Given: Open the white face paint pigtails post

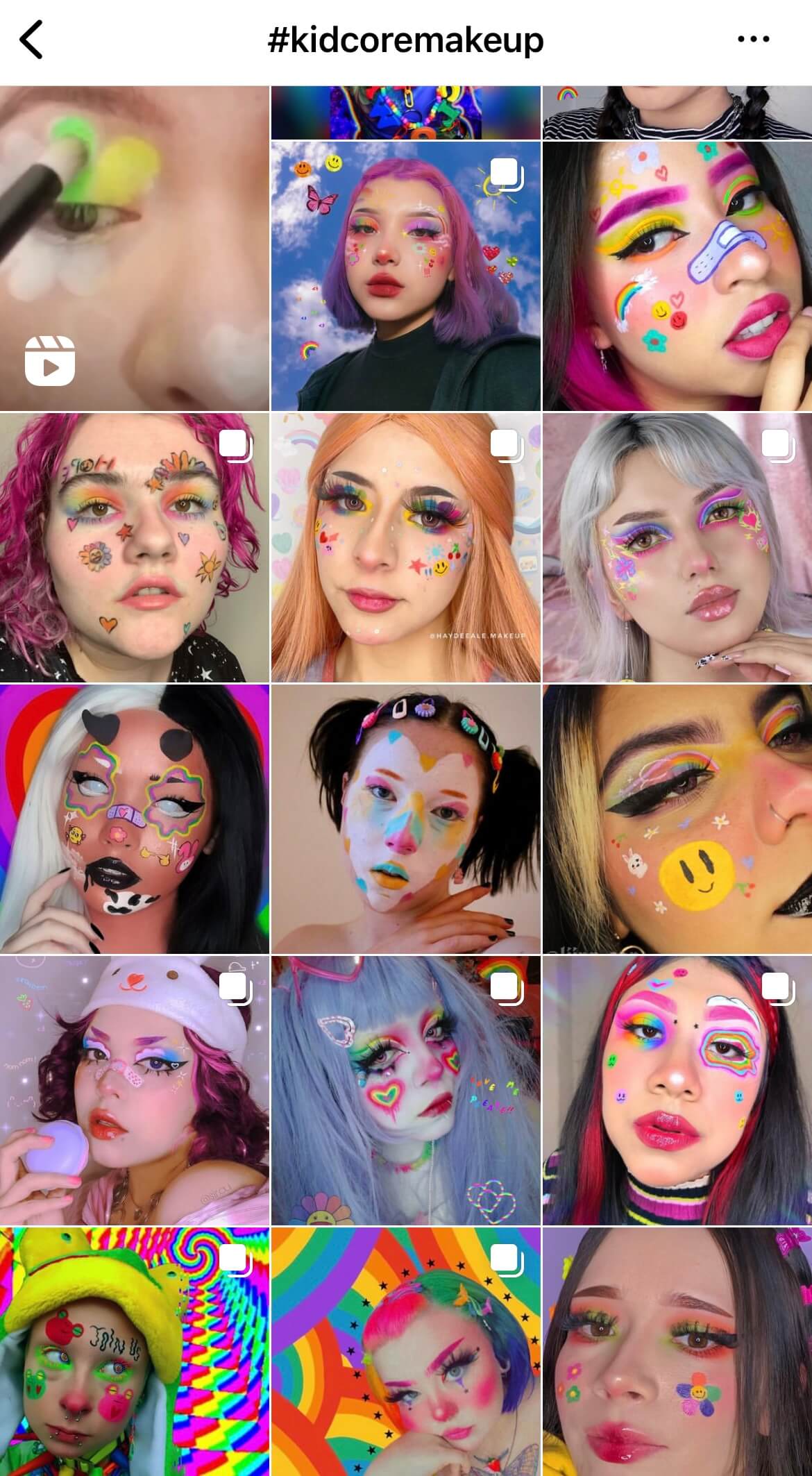Looking at the screenshot, I should point(405,819).
